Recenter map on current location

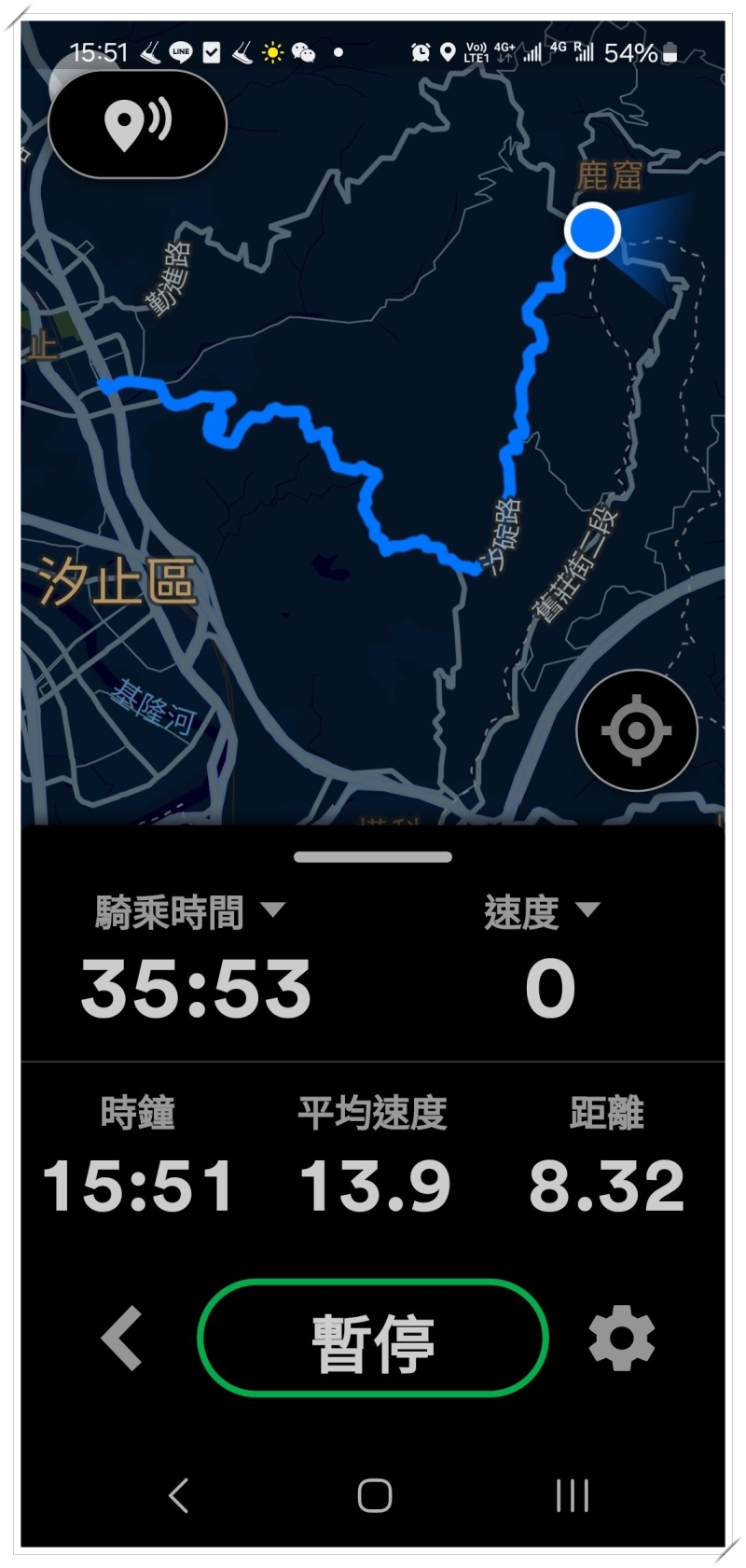637,730
